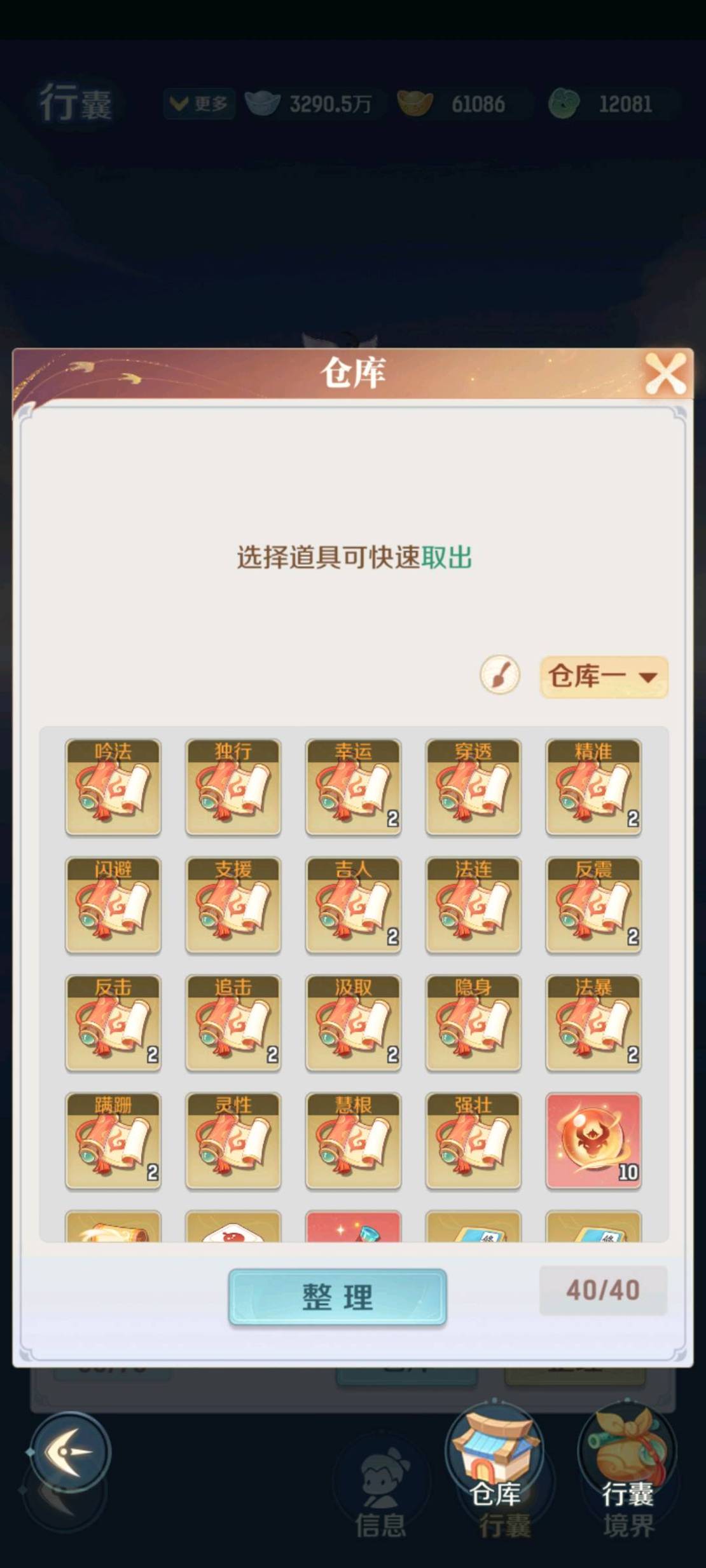
Task: Select the 反震 scroll item
Action: (593, 905)
